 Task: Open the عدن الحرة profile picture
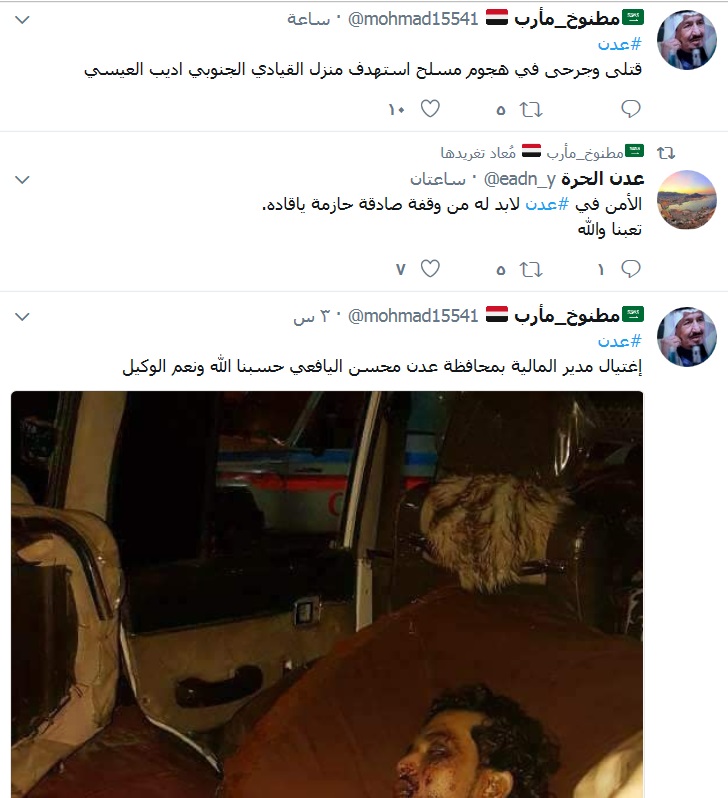(686, 200)
